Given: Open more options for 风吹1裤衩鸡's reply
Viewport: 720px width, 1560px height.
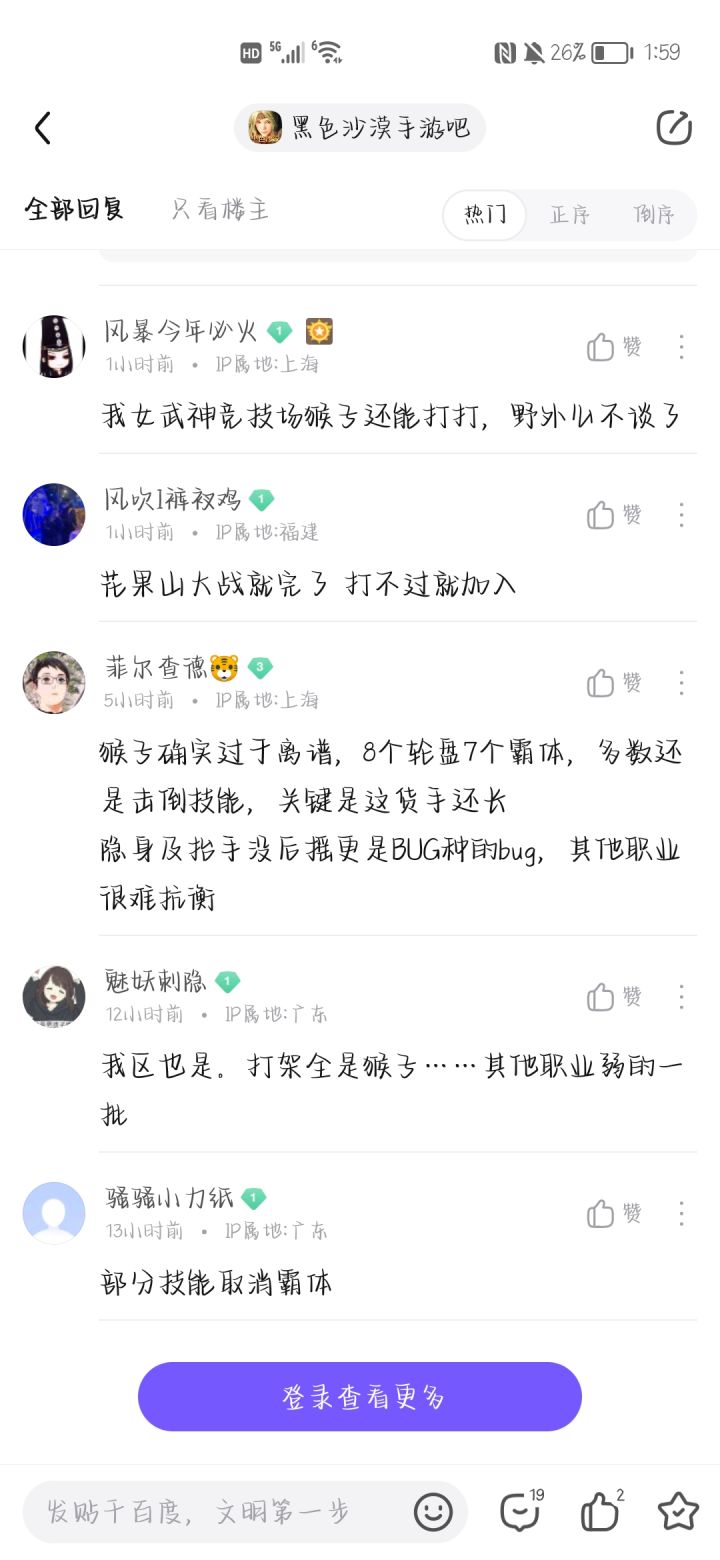Looking at the screenshot, I should (x=681, y=515).
